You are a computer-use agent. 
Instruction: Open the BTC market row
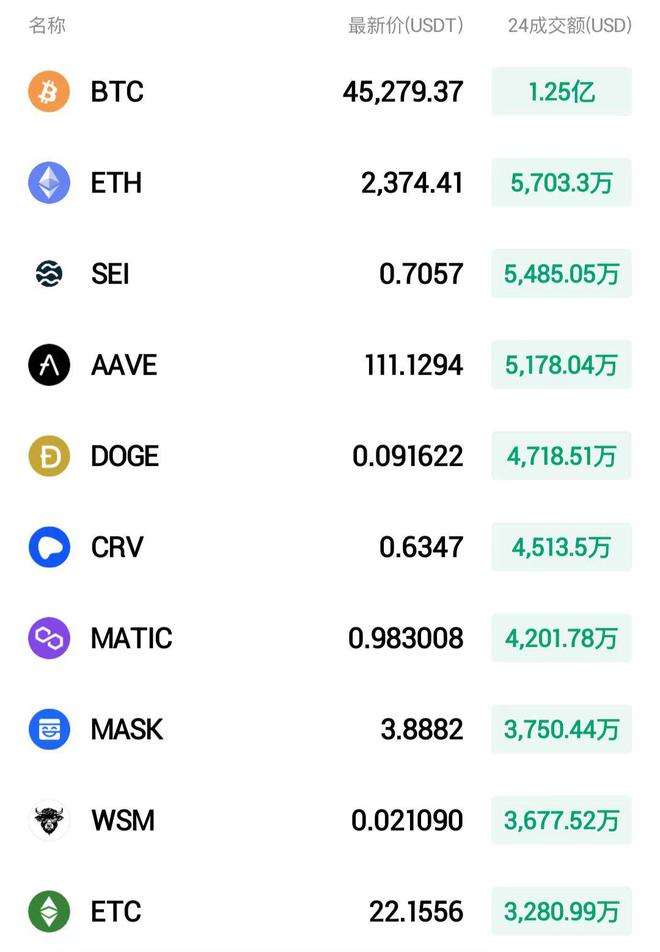[117, 92]
